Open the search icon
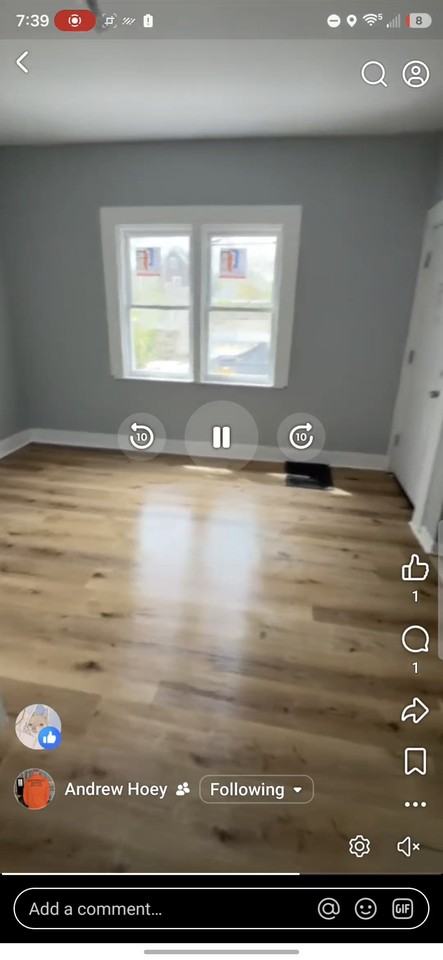 coord(374,74)
